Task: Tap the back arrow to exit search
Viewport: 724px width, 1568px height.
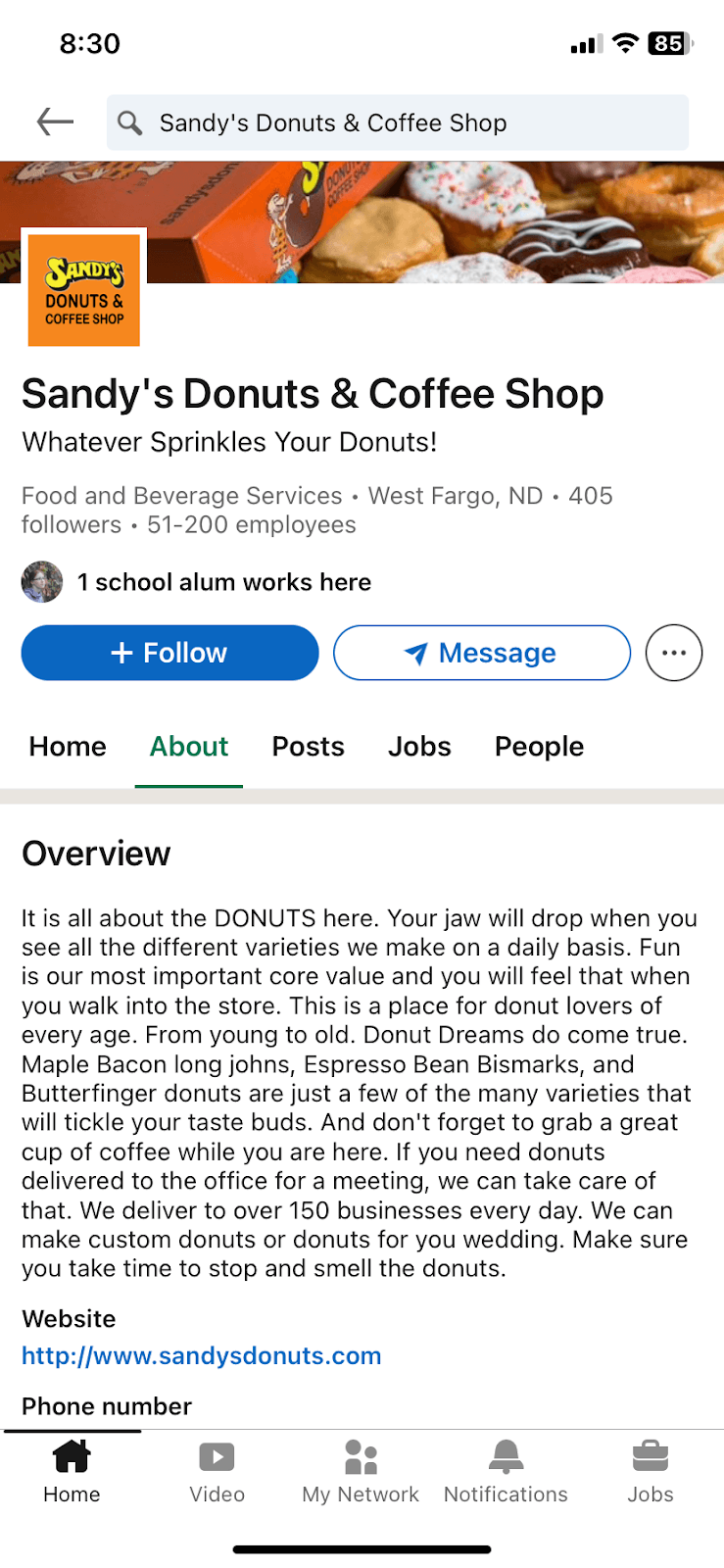Action: click(55, 122)
